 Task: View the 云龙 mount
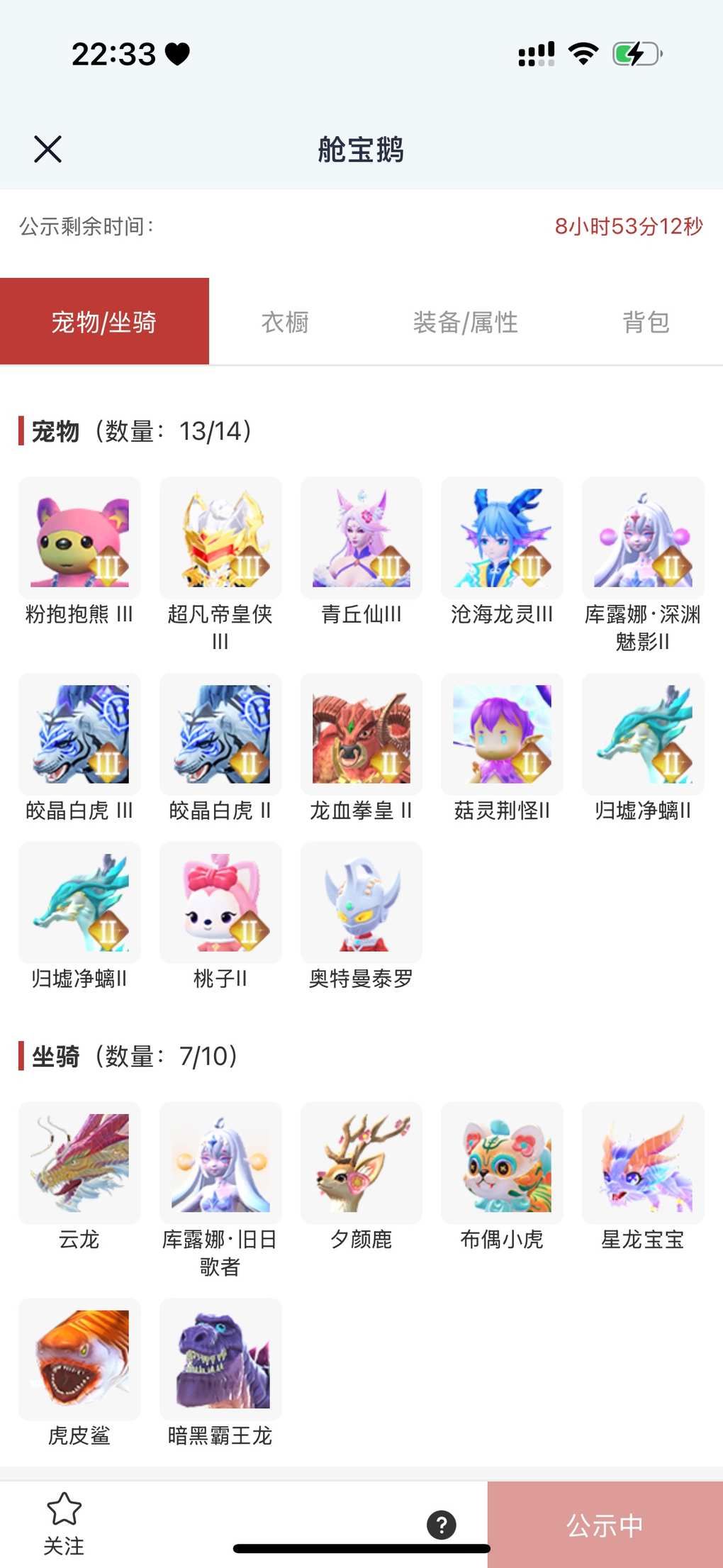click(x=79, y=1163)
